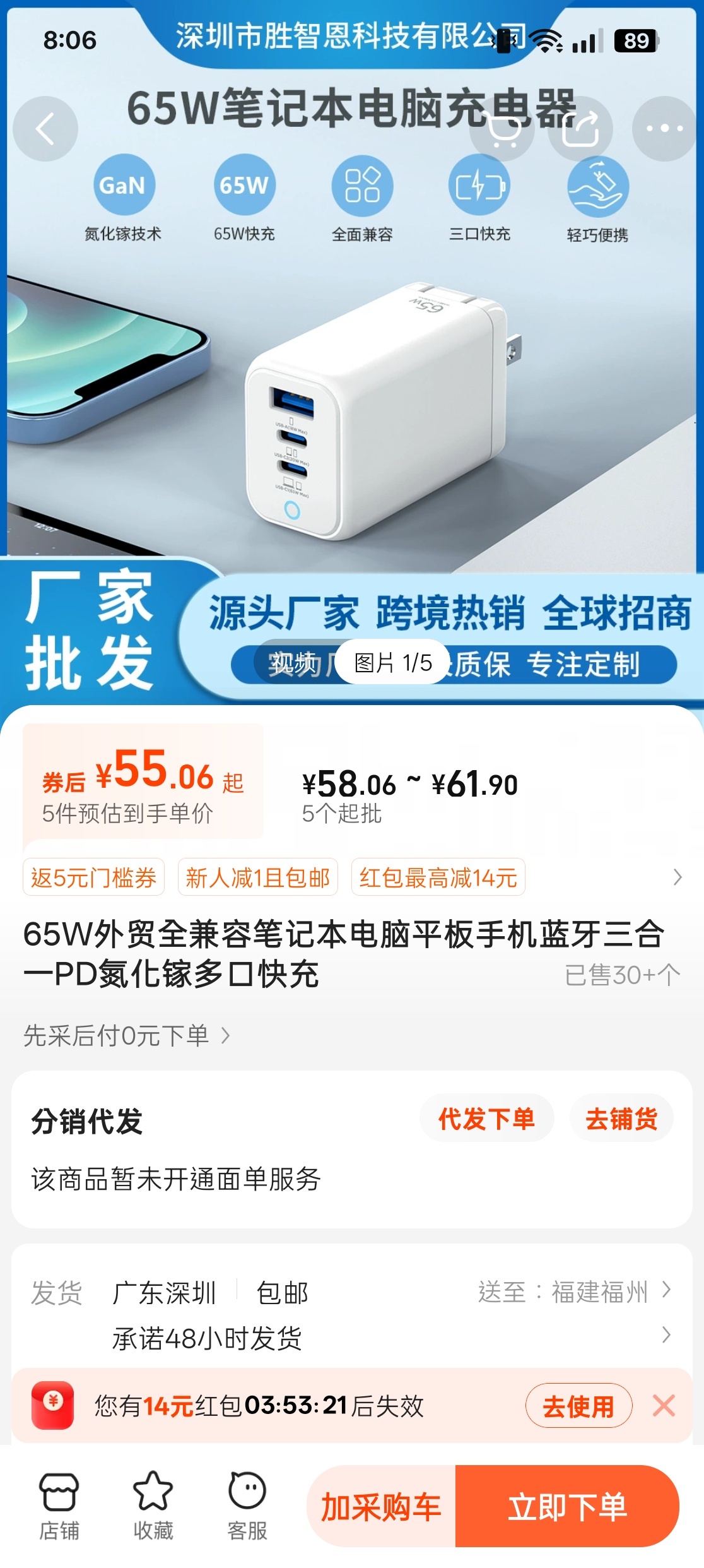Open 先采后付0元下单 link
Image resolution: width=704 pixels, height=1568 pixels.
(x=126, y=1035)
